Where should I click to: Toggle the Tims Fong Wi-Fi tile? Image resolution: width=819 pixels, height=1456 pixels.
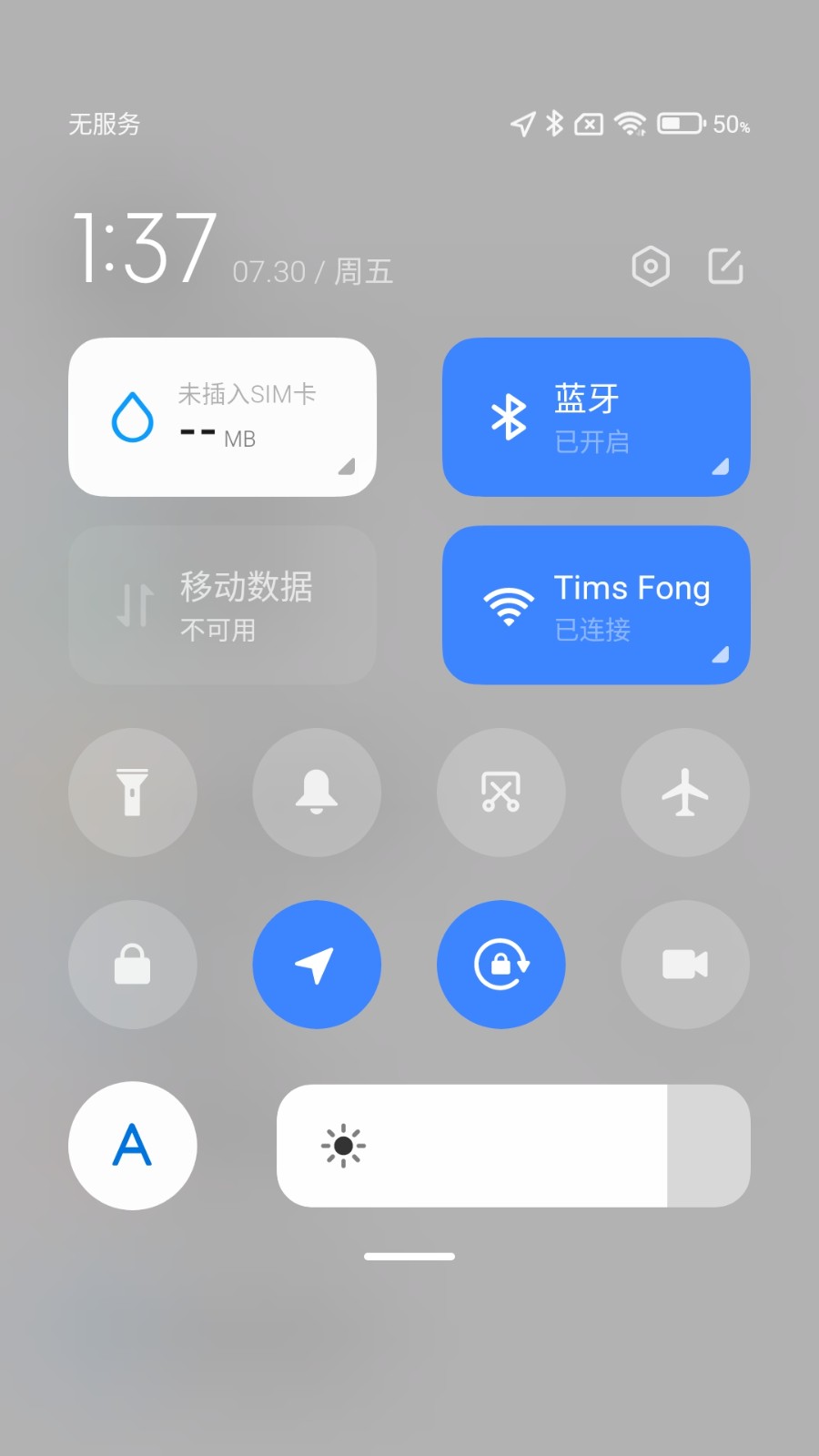tap(564, 605)
